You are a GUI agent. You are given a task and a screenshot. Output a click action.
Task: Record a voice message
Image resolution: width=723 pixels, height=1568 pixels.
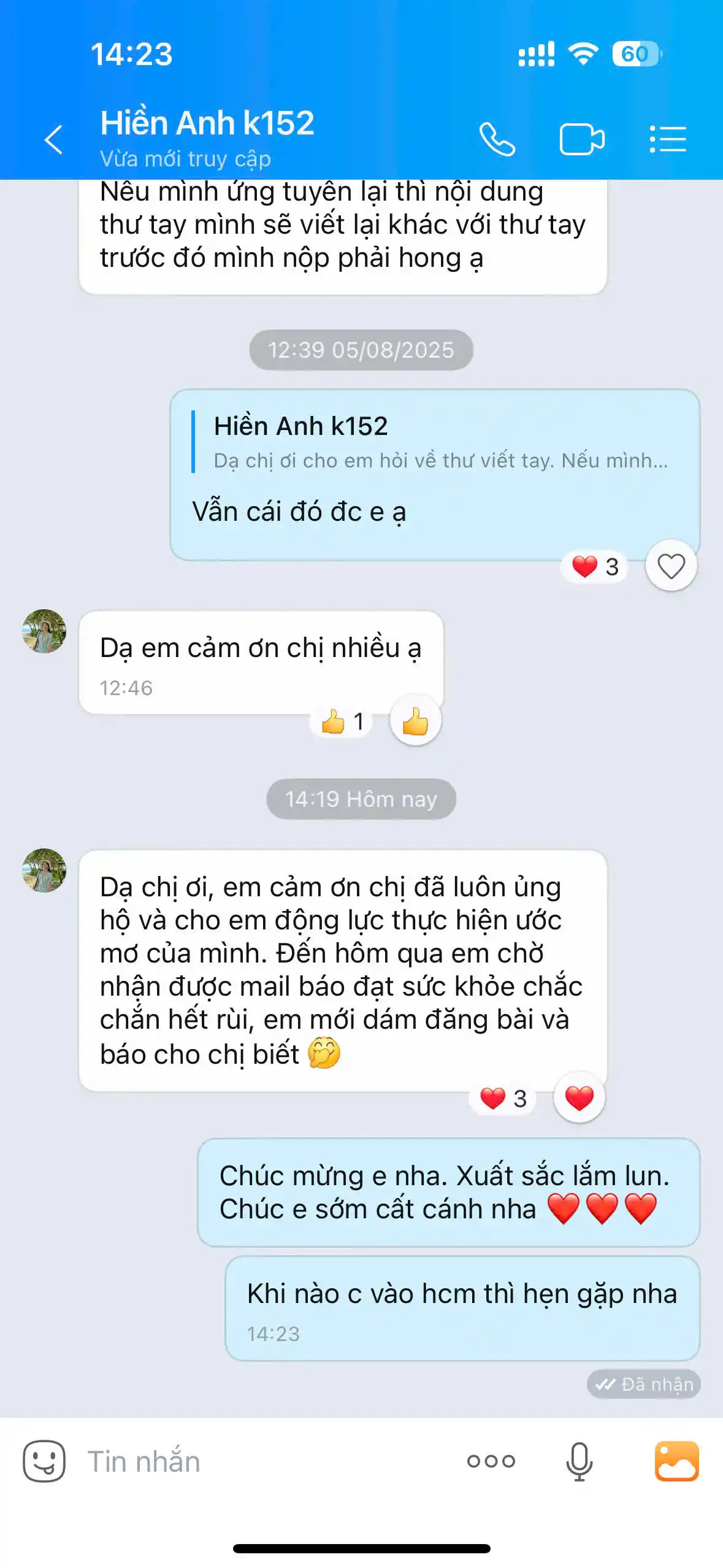tap(579, 1461)
